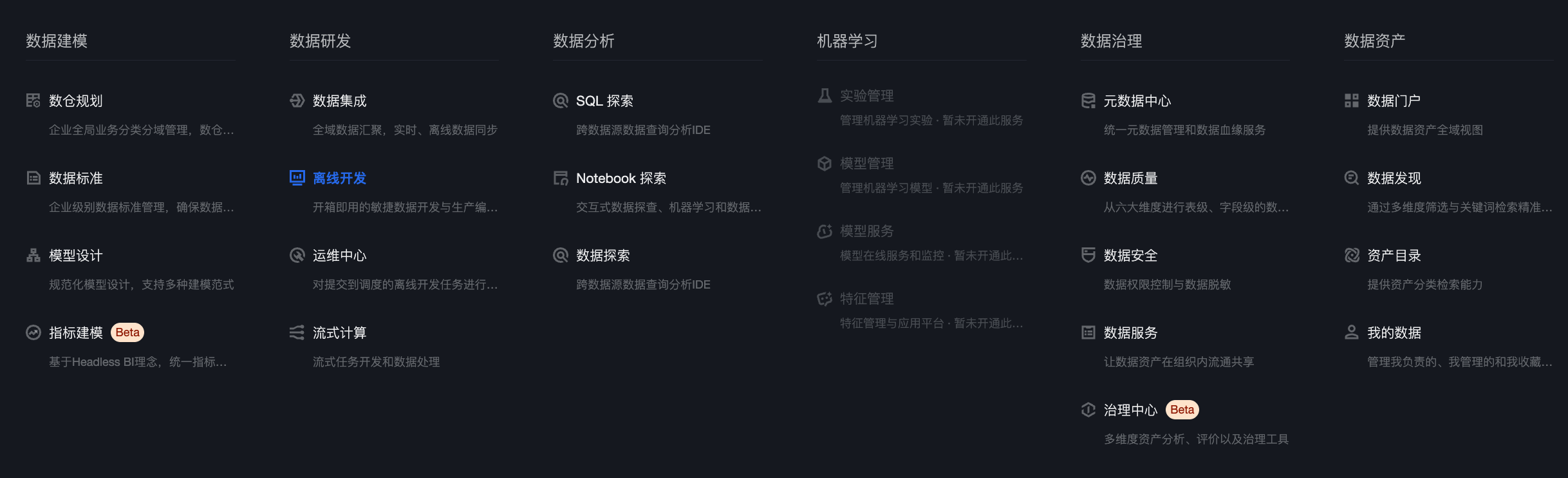Viewport: 1568px width, 478px height.
Task: Open 资产目录
Action: pyautogui.click(x=1394, y=256)
